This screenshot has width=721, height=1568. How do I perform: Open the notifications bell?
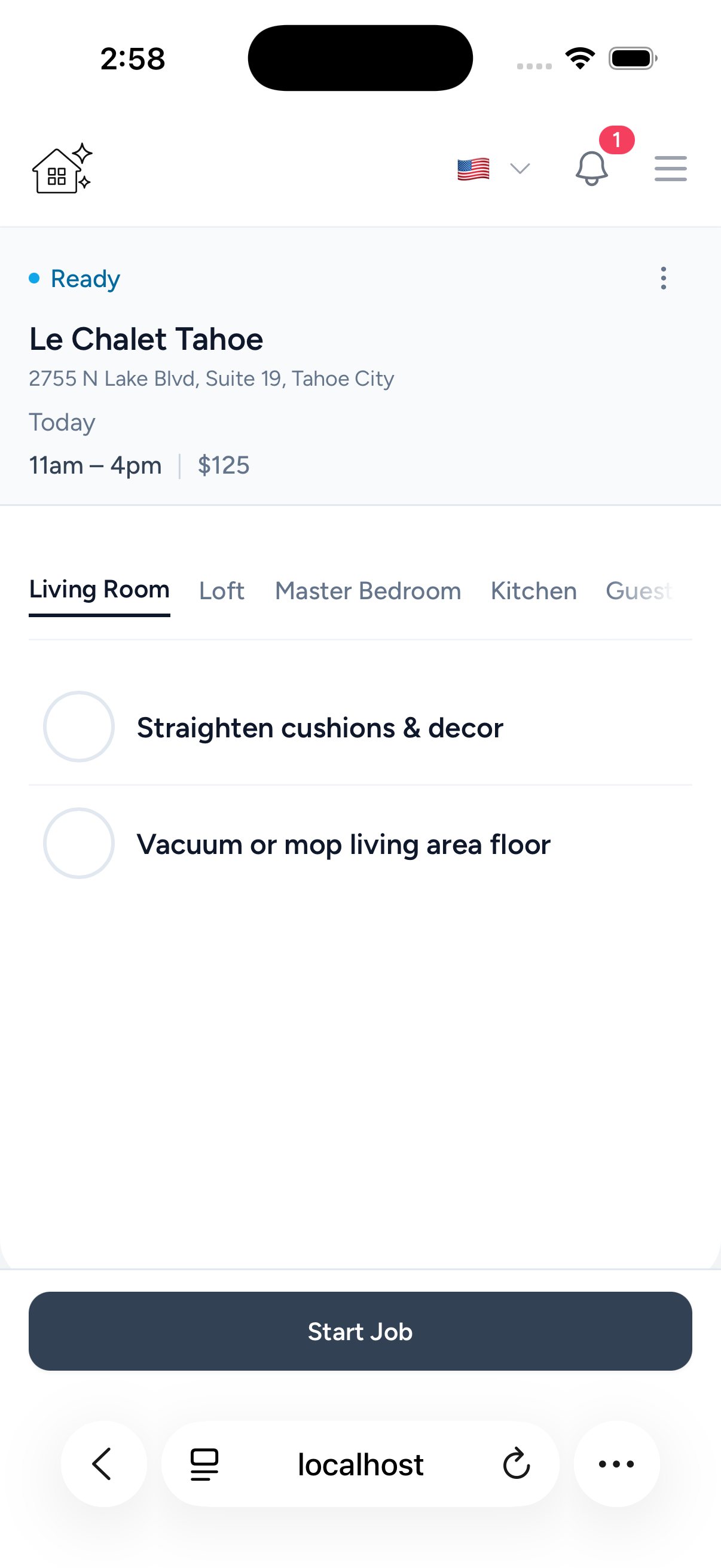click(591, 169)
